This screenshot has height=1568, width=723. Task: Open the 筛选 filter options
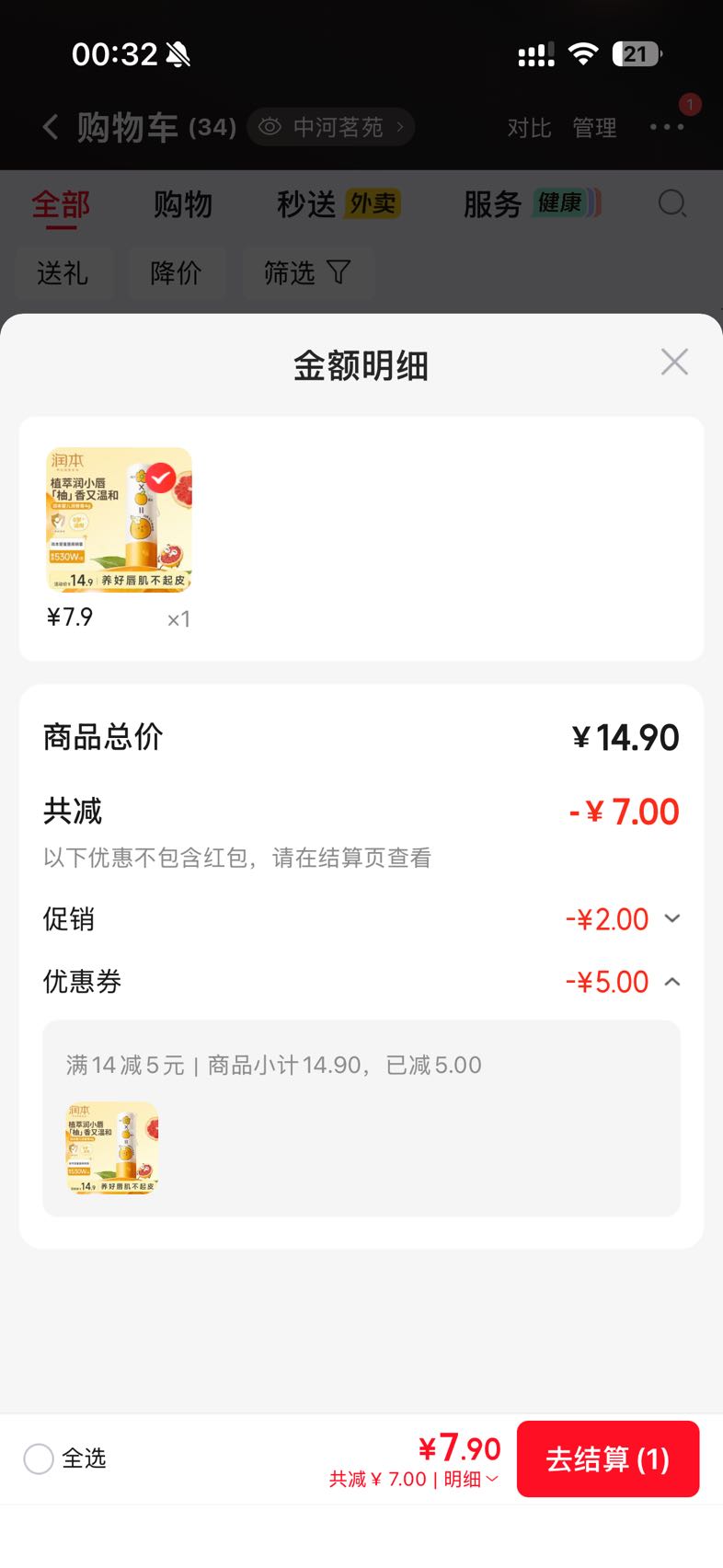pos(307,272)
